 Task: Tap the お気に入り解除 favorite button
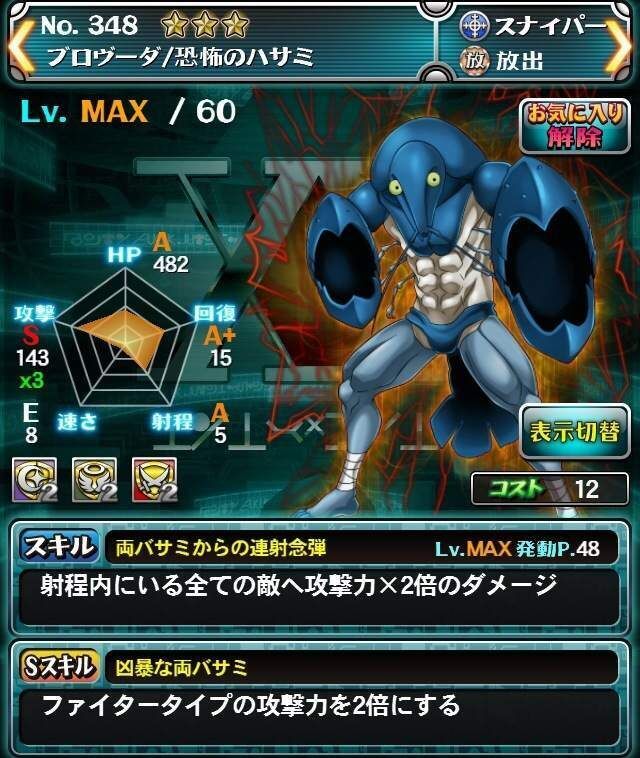tap(575, 125)
